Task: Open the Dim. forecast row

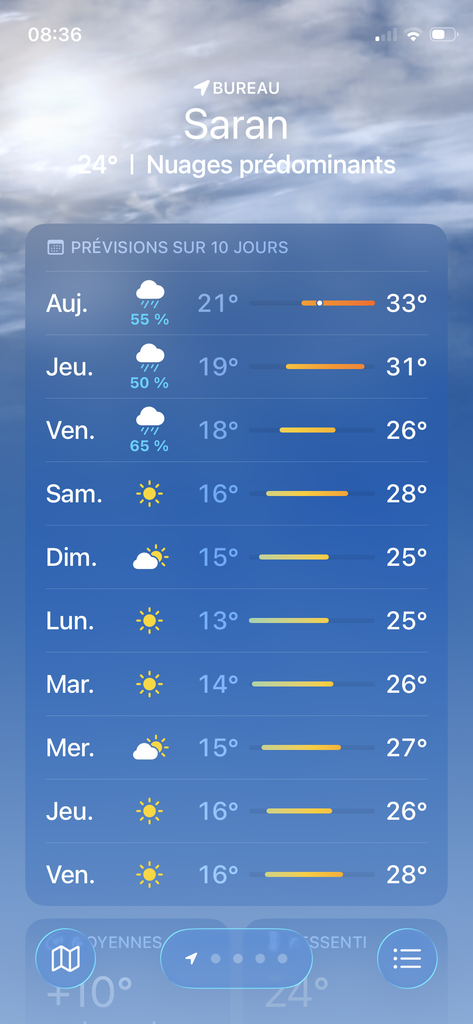Action: (x=236, y=557)
